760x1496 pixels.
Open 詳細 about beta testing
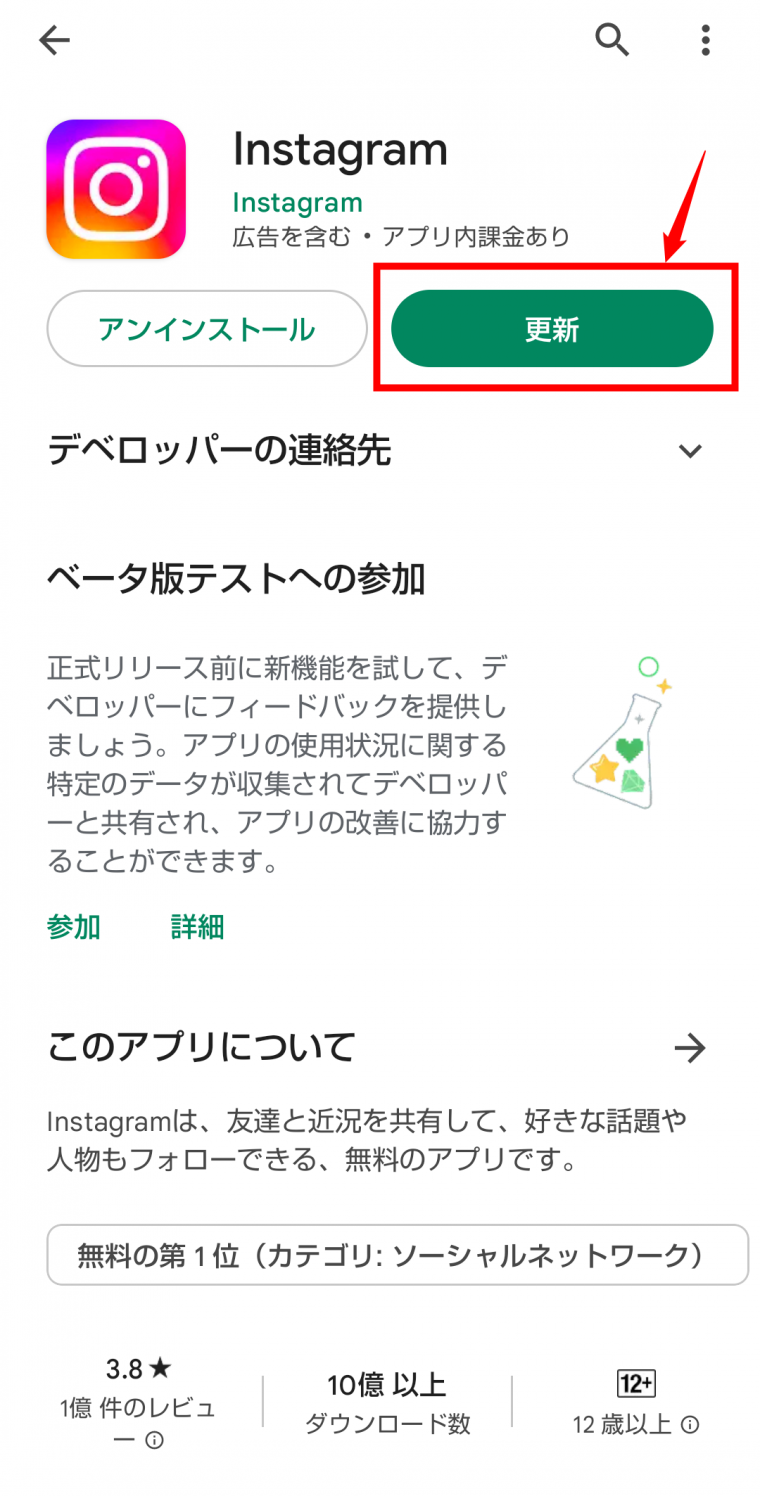197,927
